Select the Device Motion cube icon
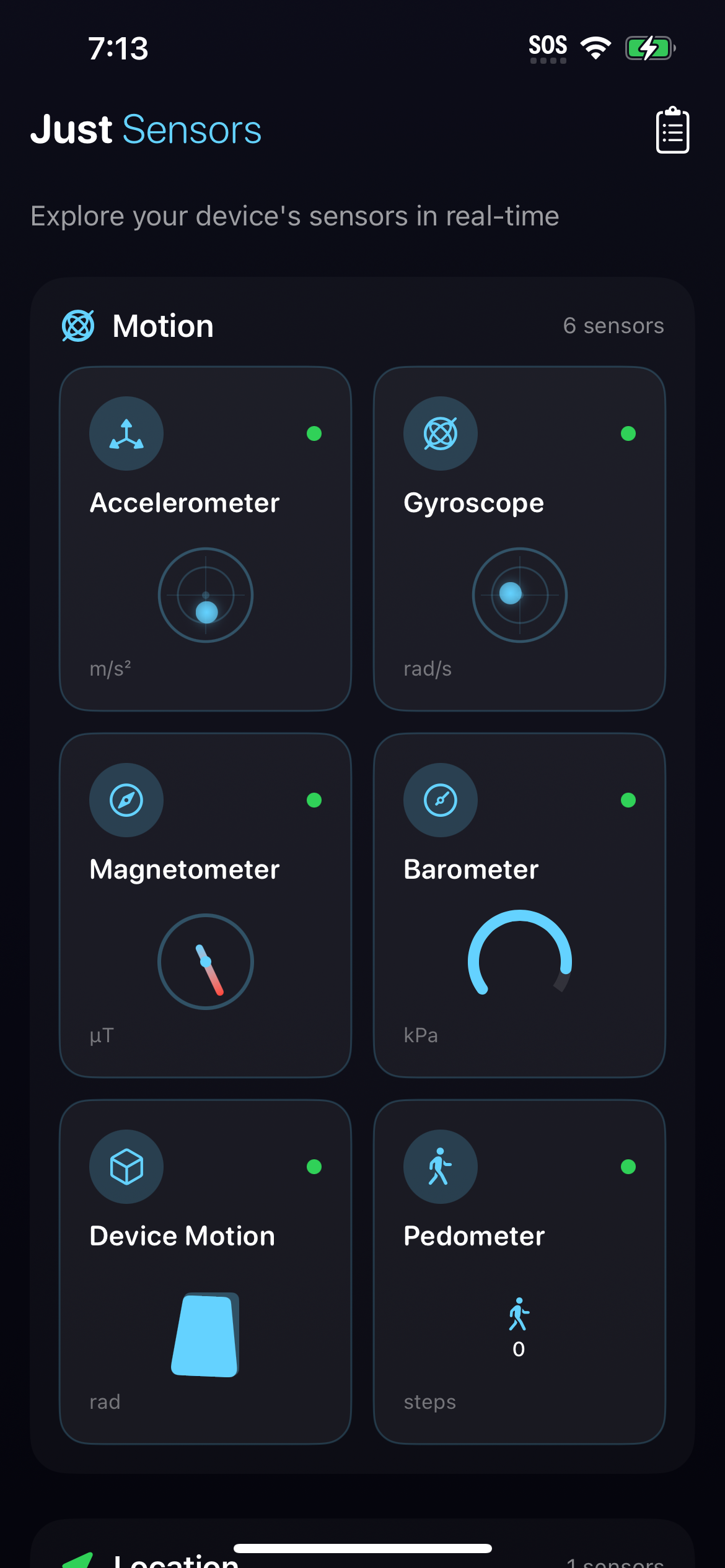This screenshot has height=1568, width=725. coord(126,1166)
